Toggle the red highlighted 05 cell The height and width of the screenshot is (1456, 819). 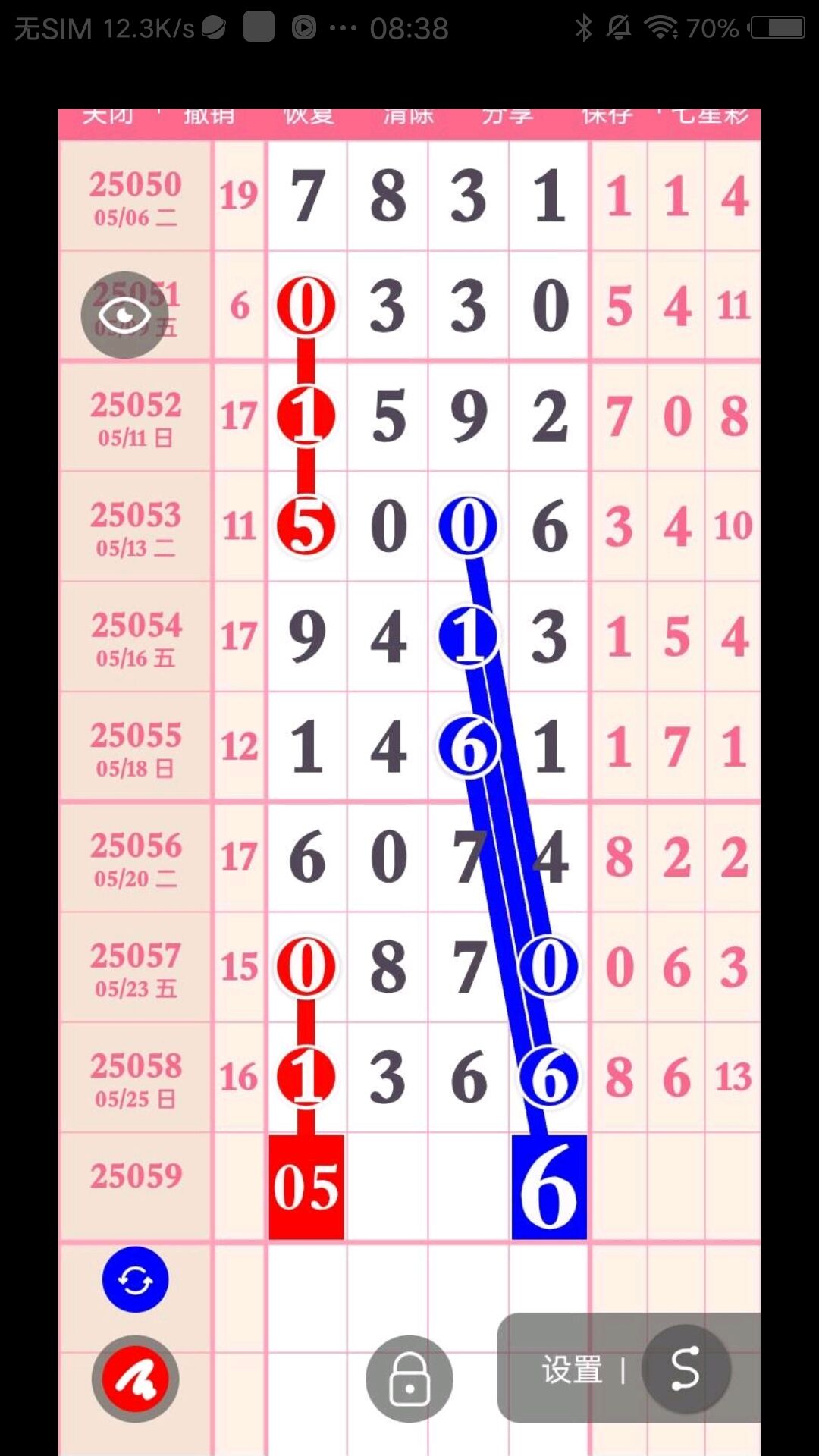306,1185
